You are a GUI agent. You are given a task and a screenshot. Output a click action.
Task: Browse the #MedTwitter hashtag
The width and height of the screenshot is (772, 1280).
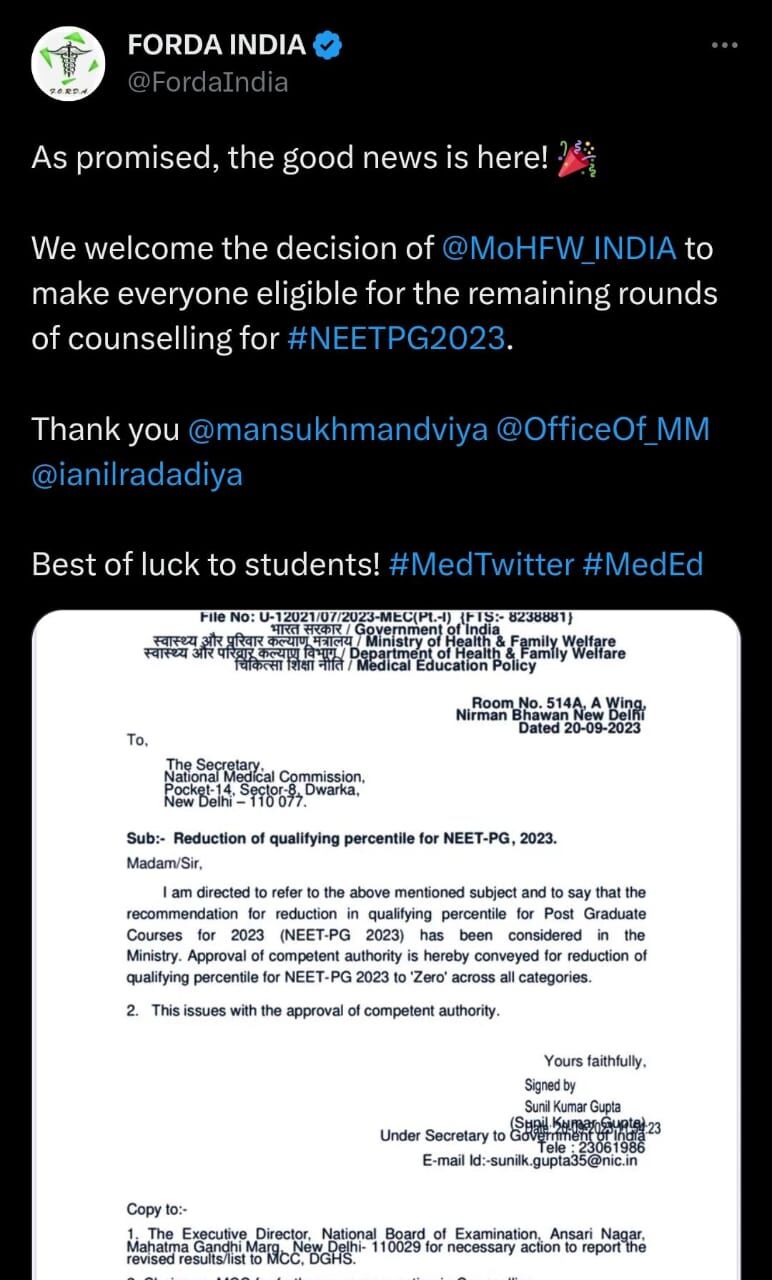pyautogui.click(x=480, y=565)
